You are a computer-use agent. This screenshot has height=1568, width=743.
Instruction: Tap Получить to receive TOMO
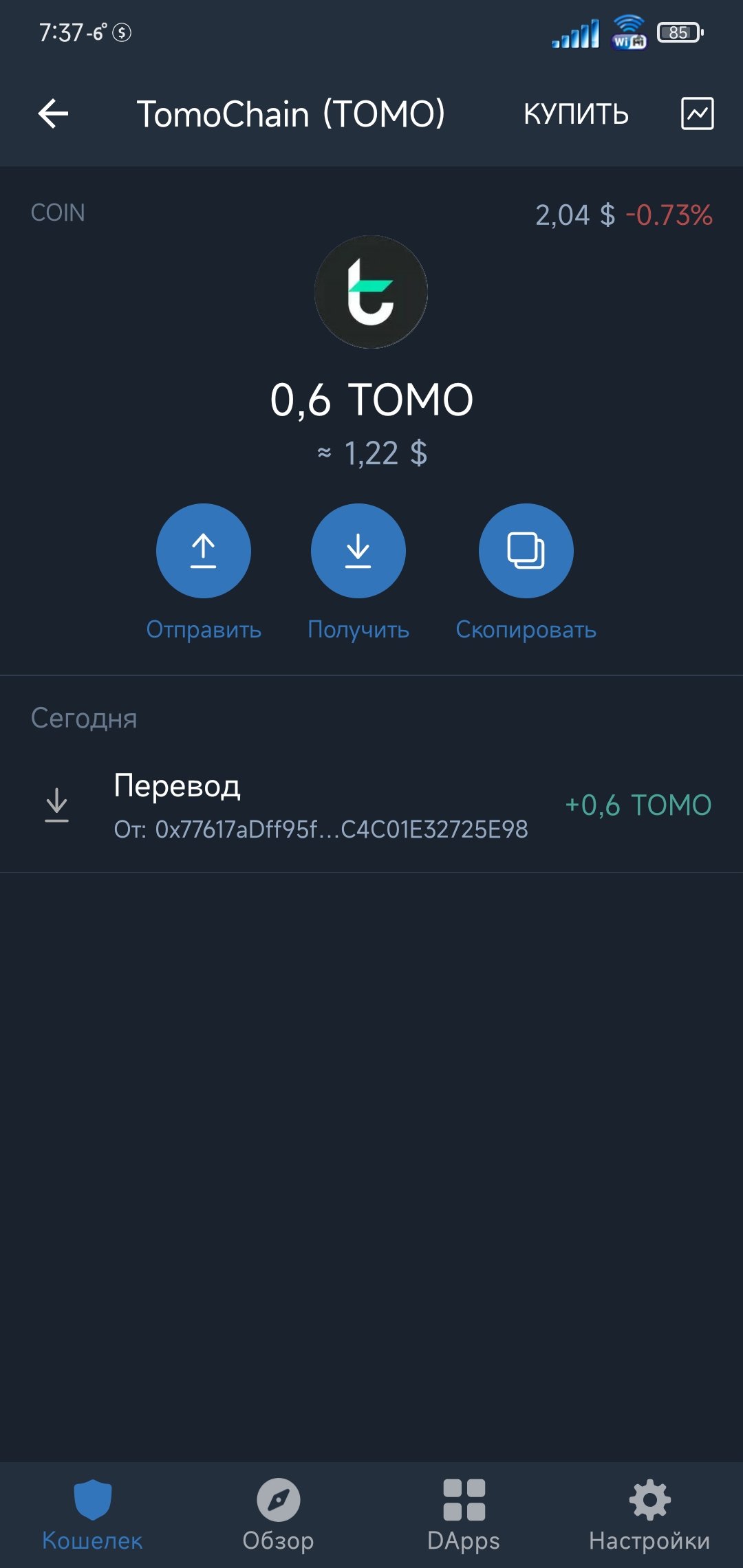(x=358, y=551)
